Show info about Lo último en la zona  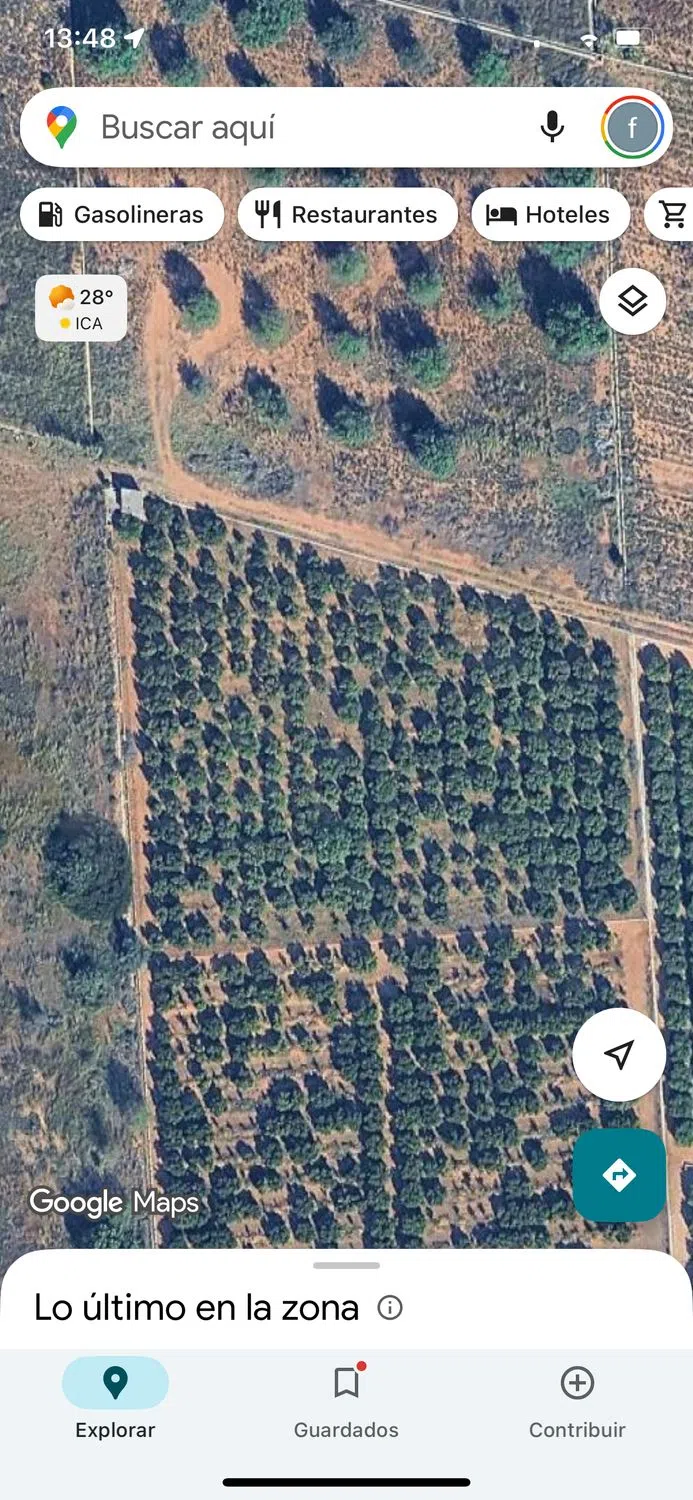390,1307
